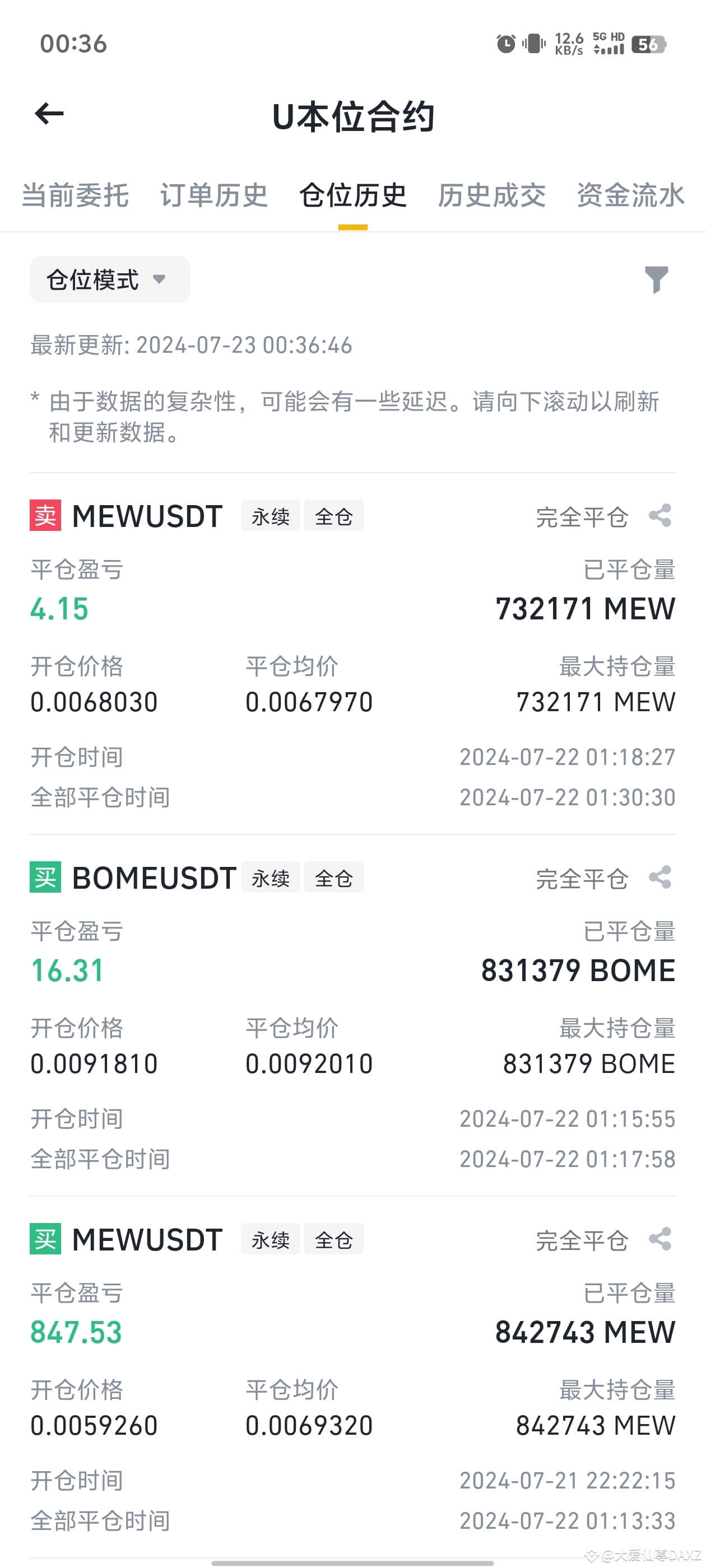Viewport: 706px width, 1568px height.
Task: Switch to the 订单历史 tab
Action: [215, 195]
